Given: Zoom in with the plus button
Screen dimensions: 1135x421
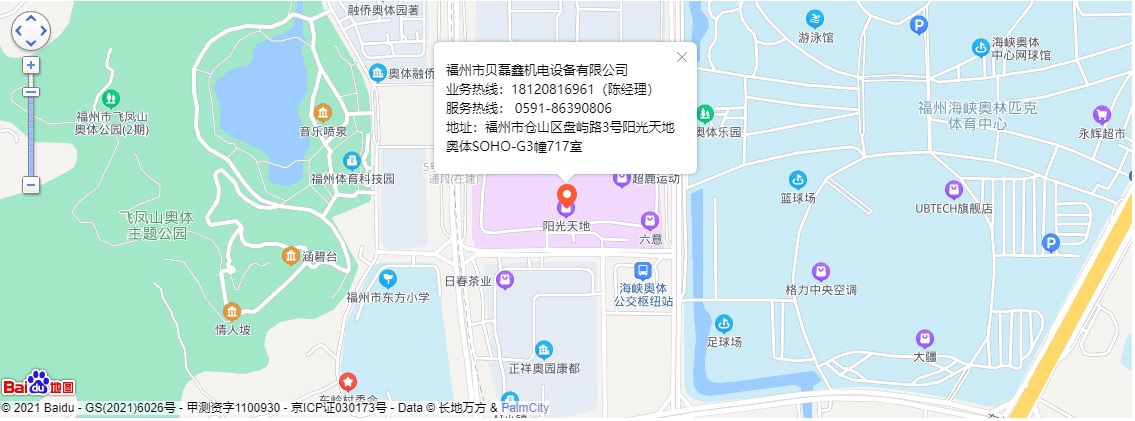Looking at the screenshot, I should point(31,64).
